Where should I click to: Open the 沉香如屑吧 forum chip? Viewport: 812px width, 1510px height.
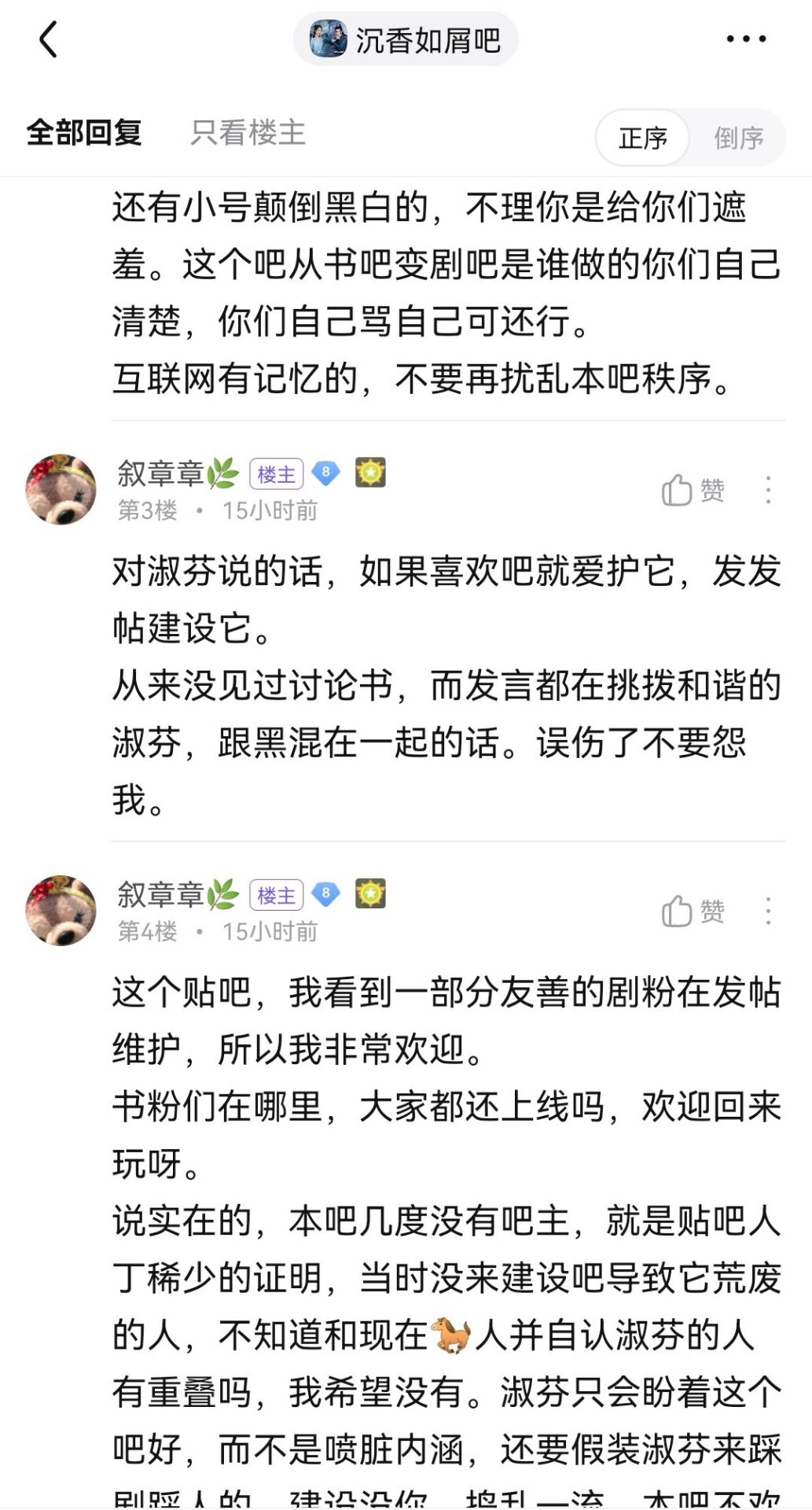pos(406,39)
